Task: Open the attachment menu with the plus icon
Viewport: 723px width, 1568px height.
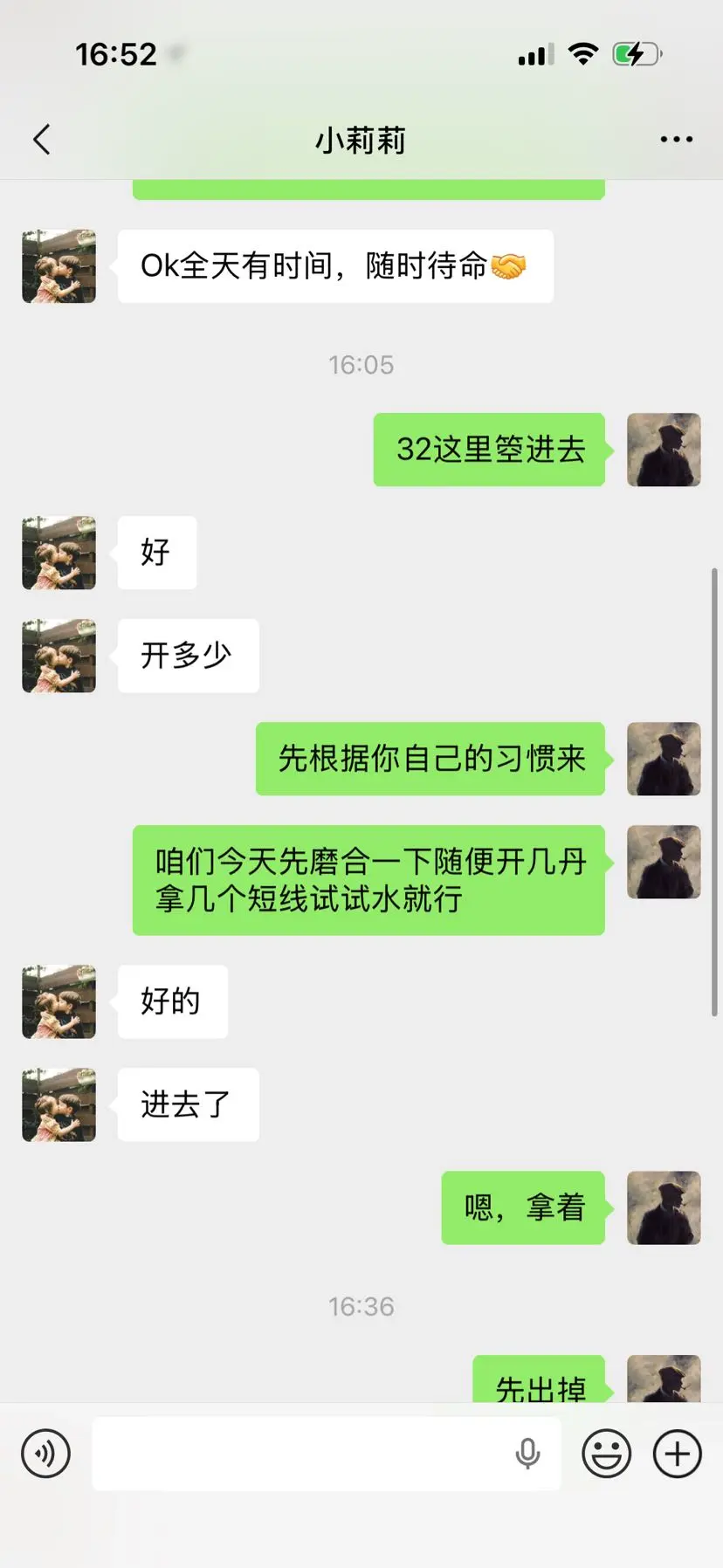Action: (676, 1453)
